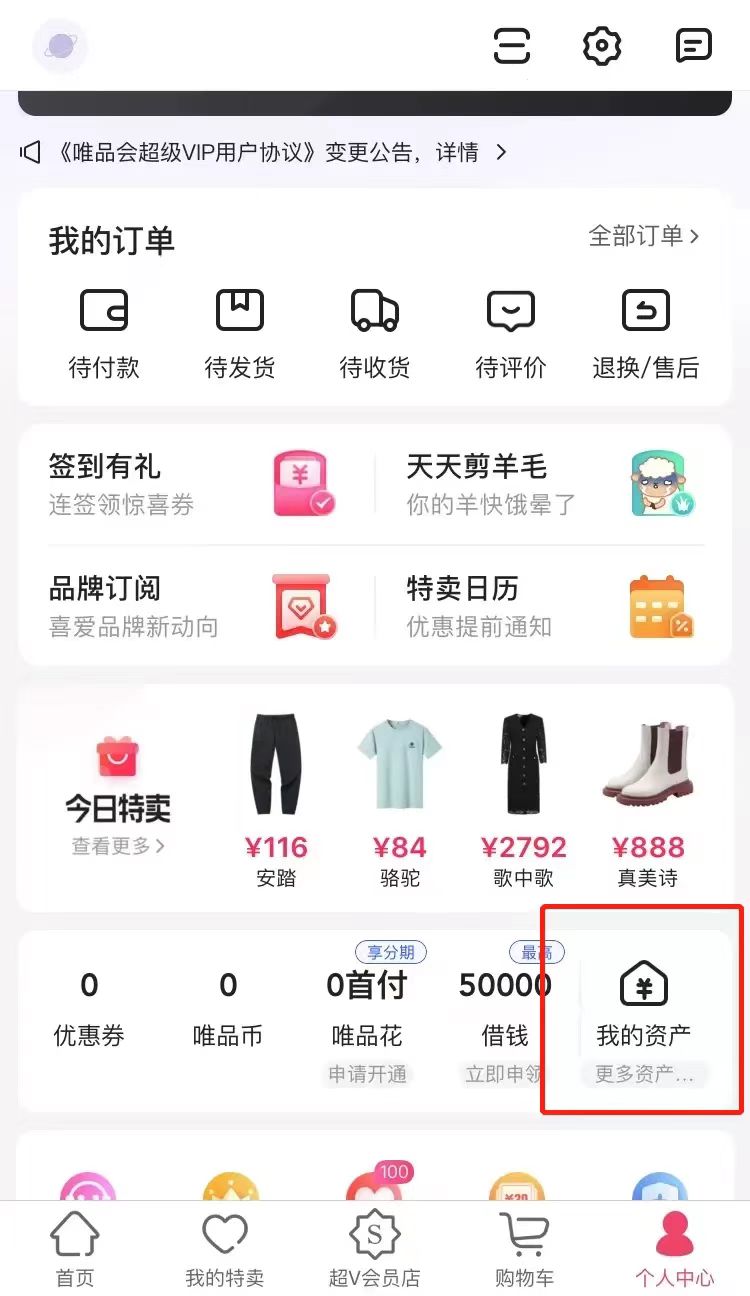Tap 查看更多 under 今日特卖
Screen dimensions: 750x1296
point(118,846)
